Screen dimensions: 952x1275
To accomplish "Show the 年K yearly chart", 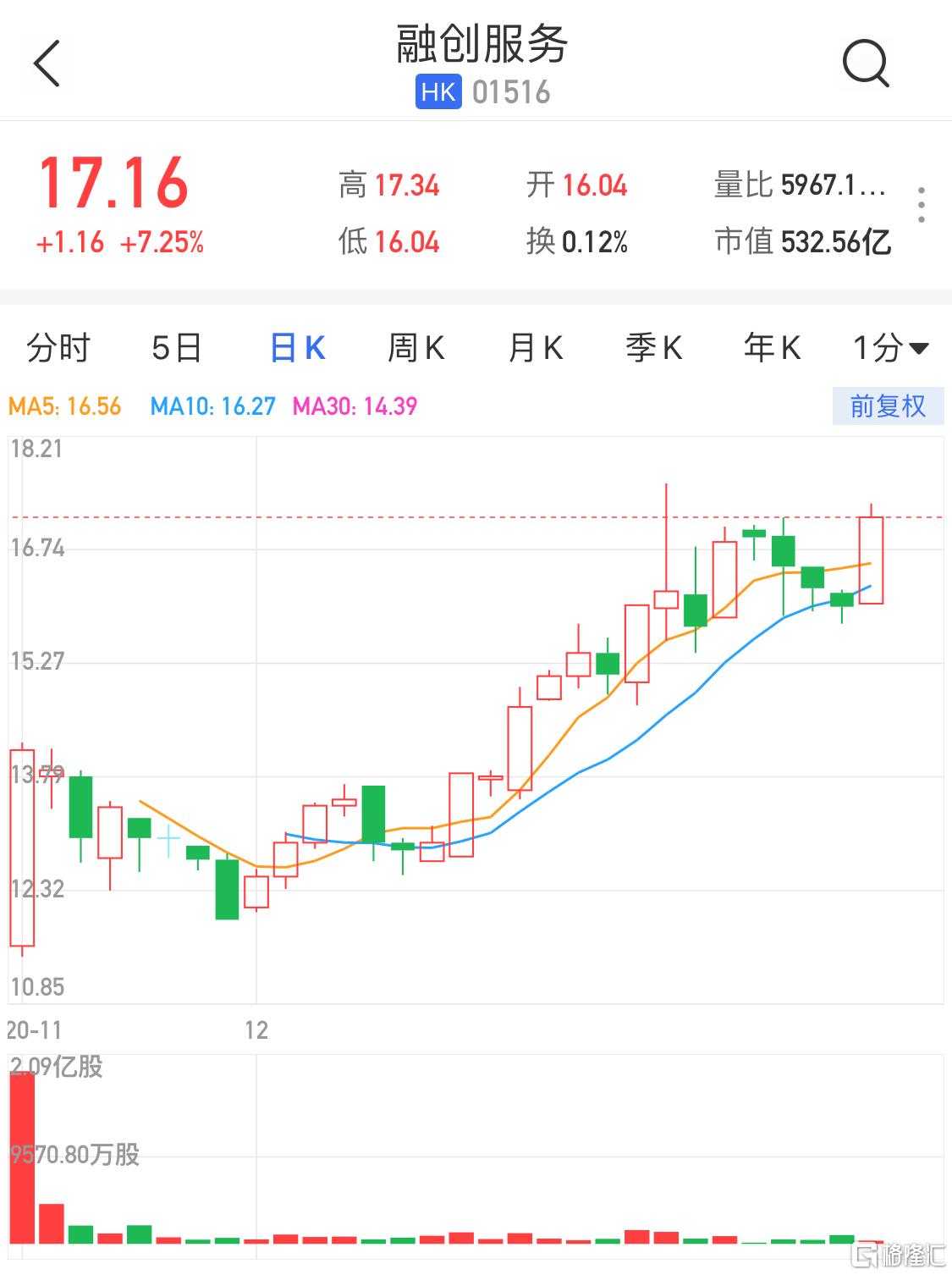I will tap(772, 348).
